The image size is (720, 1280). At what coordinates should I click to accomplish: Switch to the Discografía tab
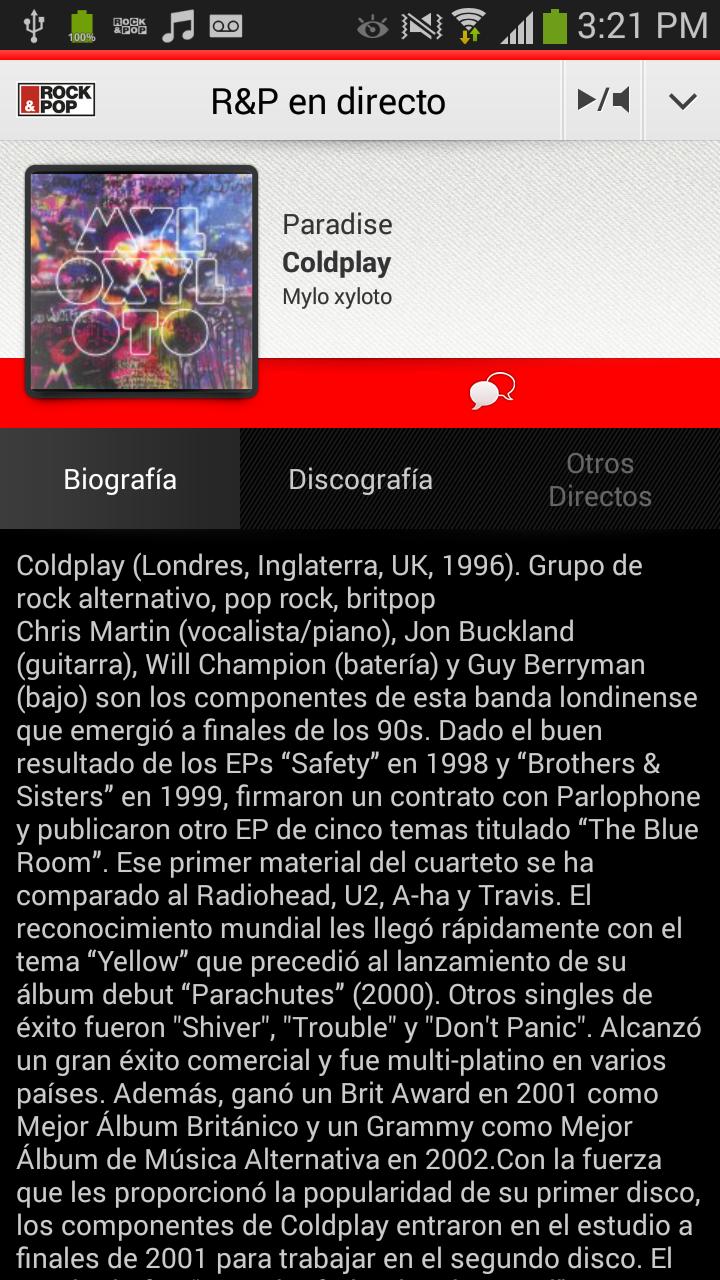[x=359, y=479]
